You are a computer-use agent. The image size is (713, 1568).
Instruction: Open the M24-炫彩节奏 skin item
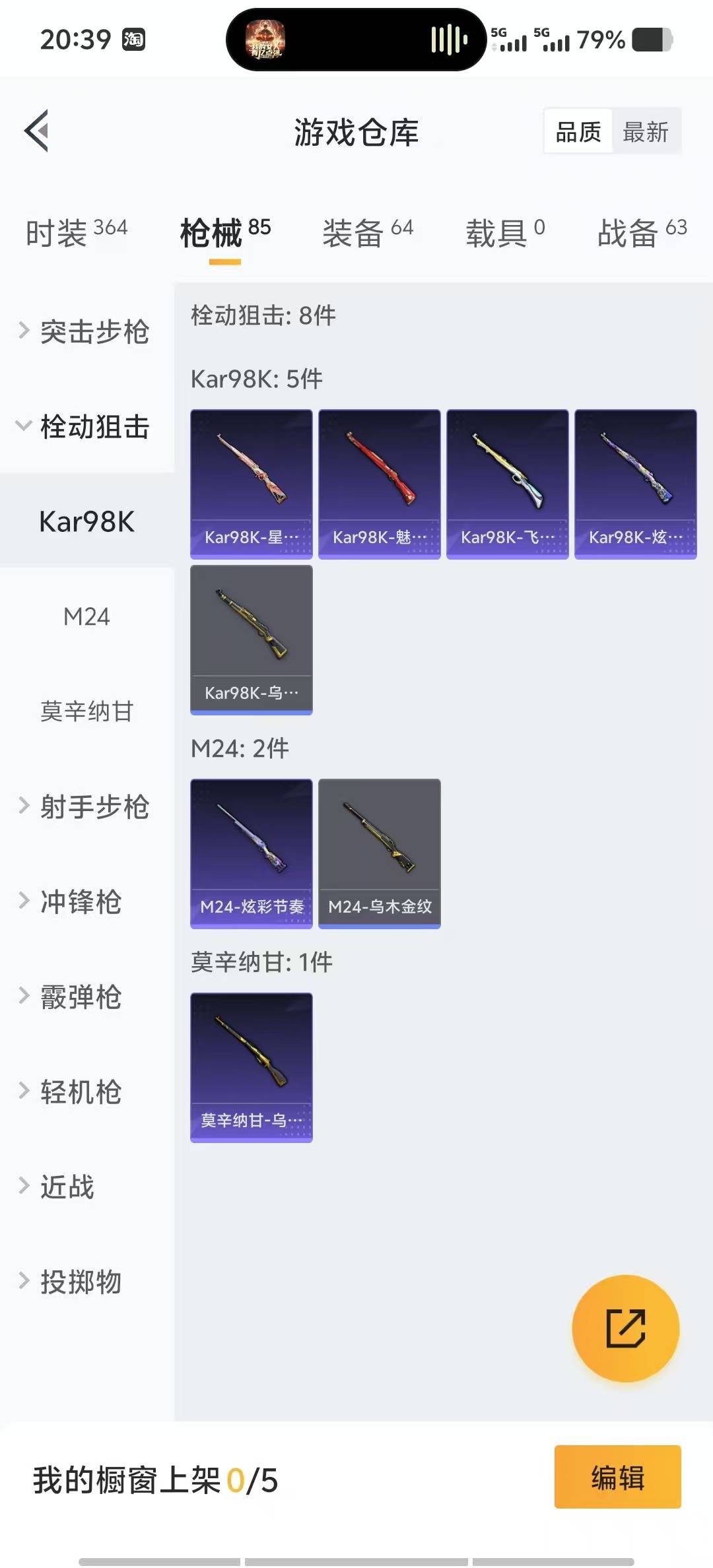252,853
